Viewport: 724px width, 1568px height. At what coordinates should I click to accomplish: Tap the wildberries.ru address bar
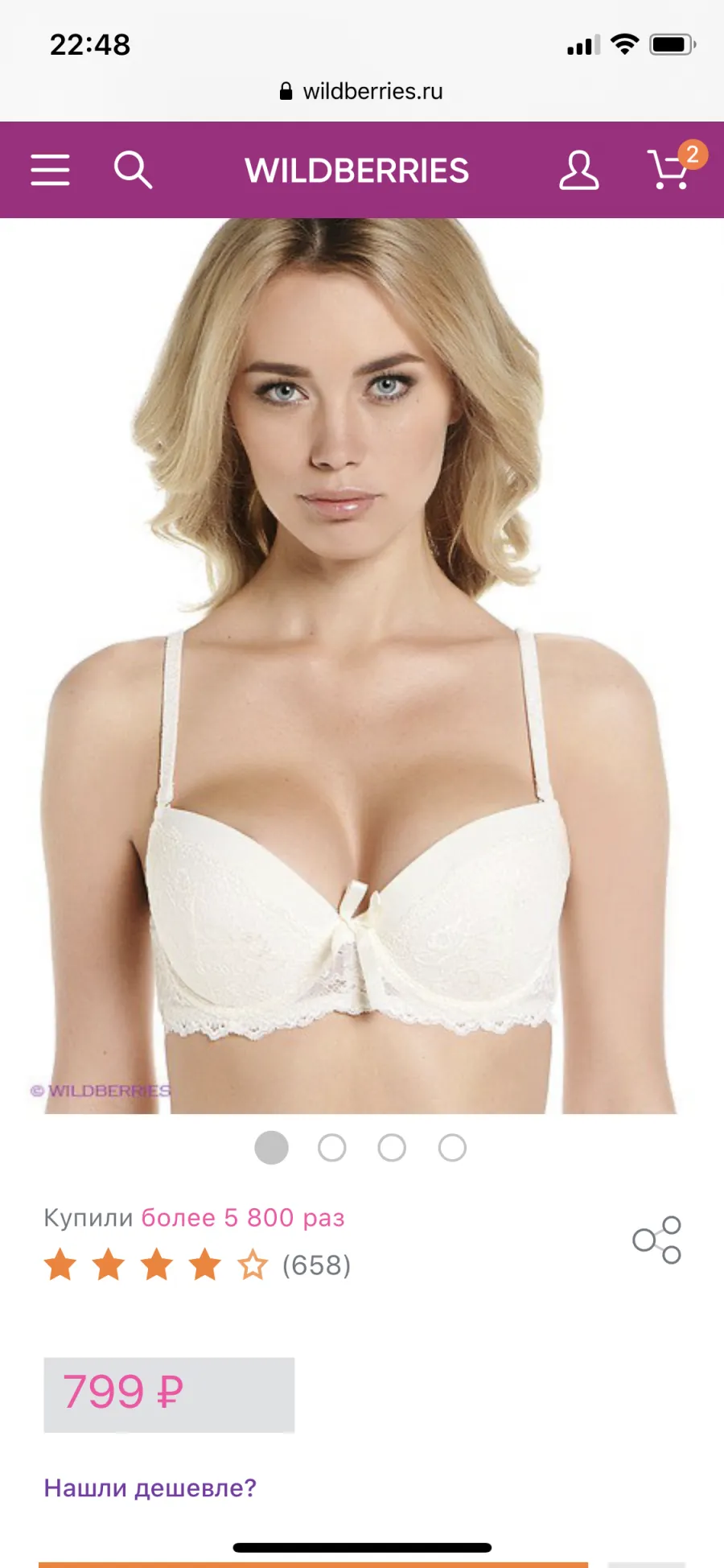[x=362, y=91]
